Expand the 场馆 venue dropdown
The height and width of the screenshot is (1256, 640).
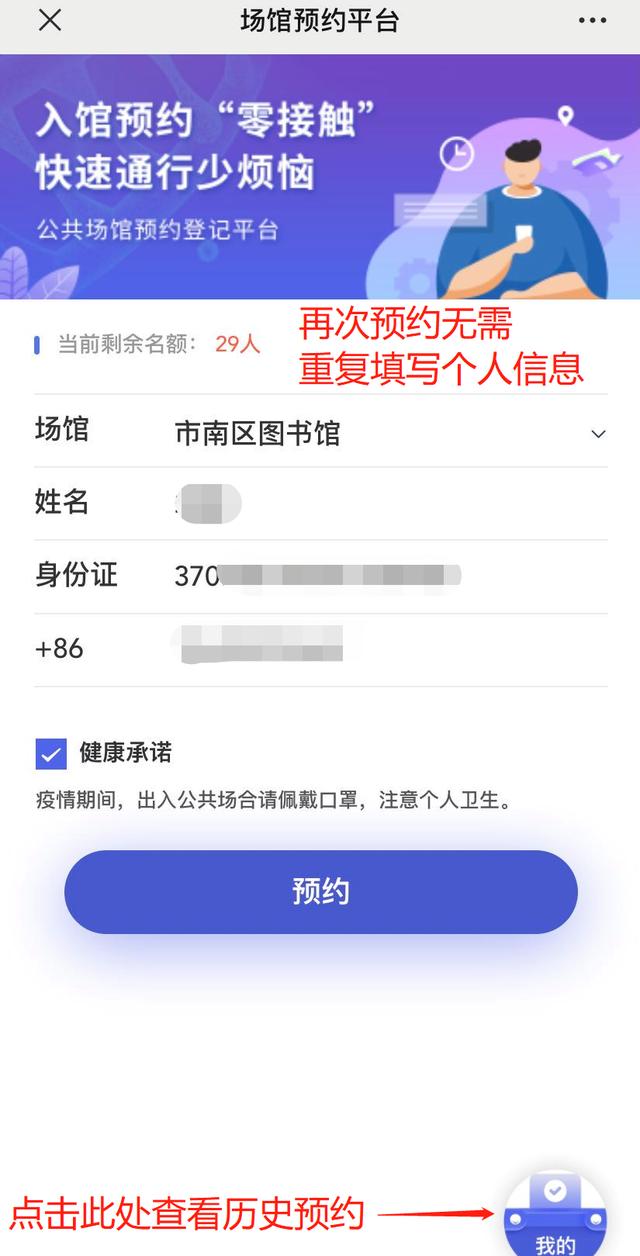[597, 434]
